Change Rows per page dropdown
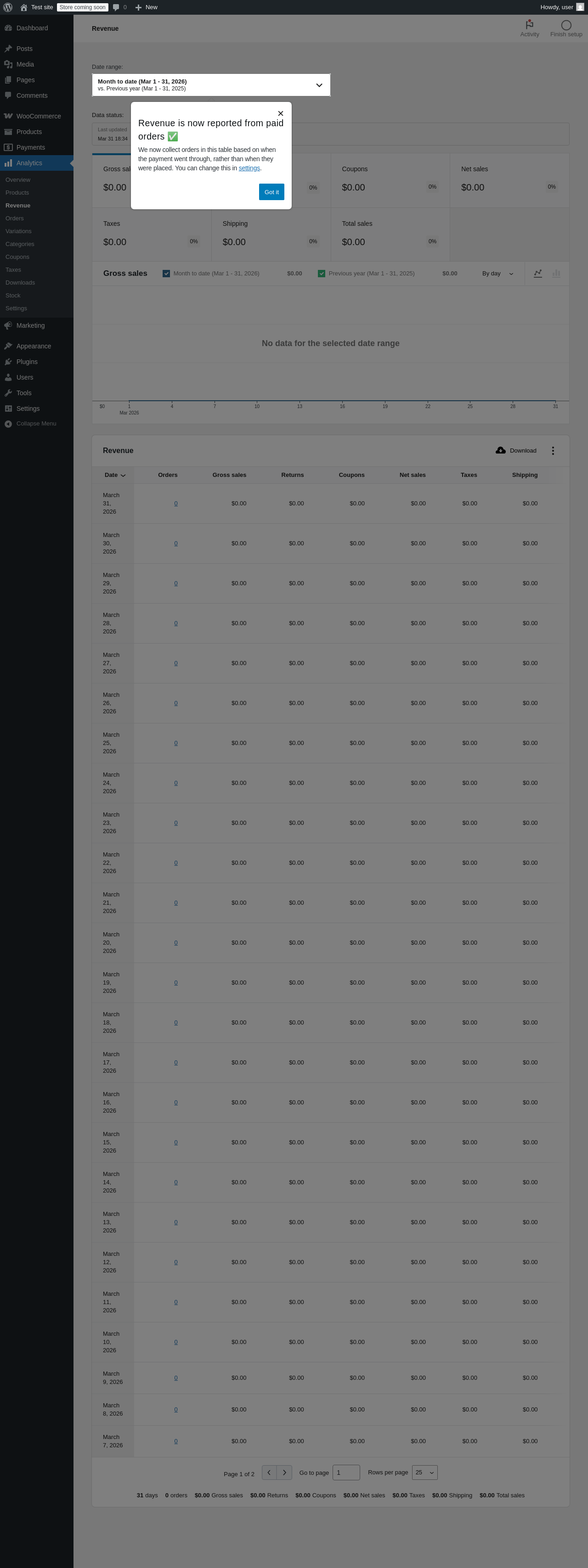This screenshot has width=588, height=1568. click(425, 1473)
